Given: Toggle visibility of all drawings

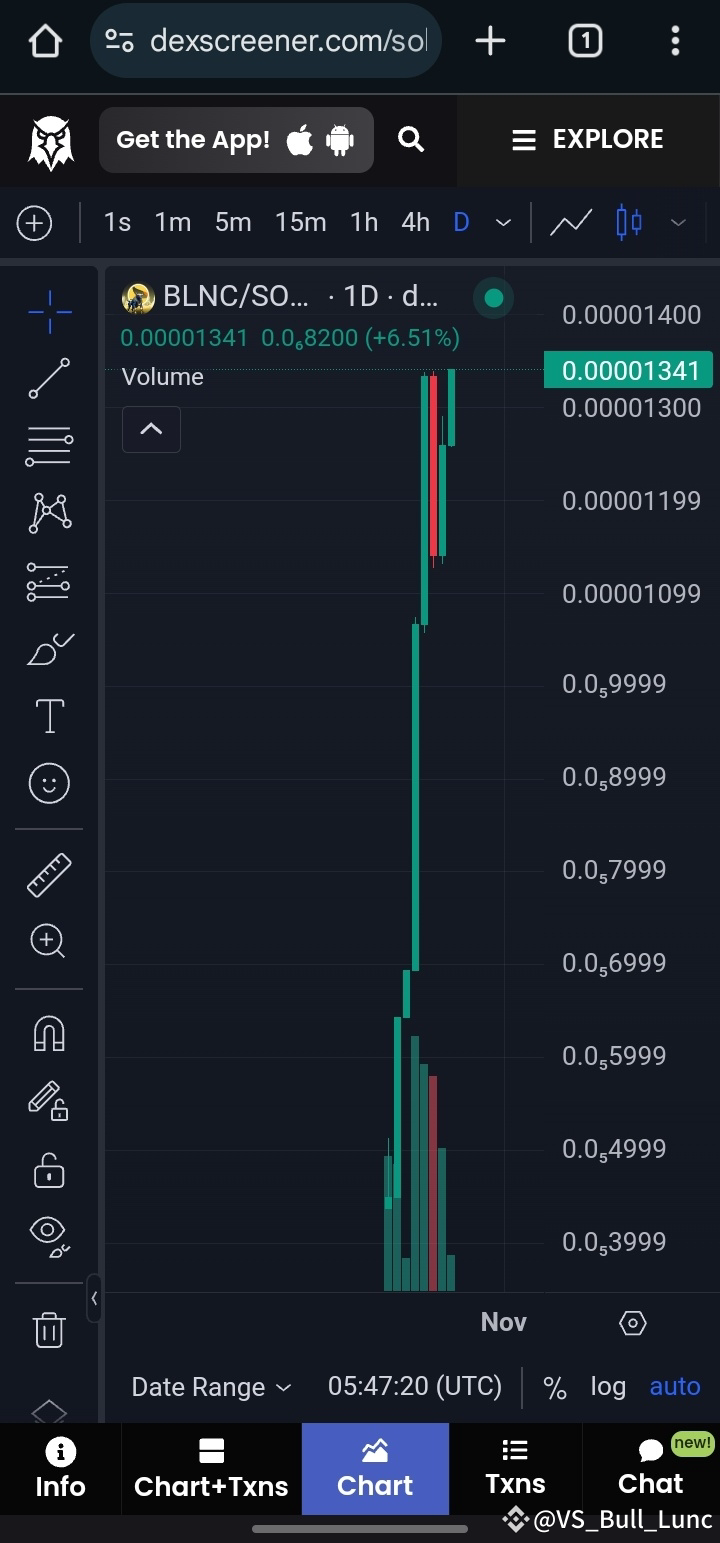Looking at the screenshot, I should click(48, 1234).
